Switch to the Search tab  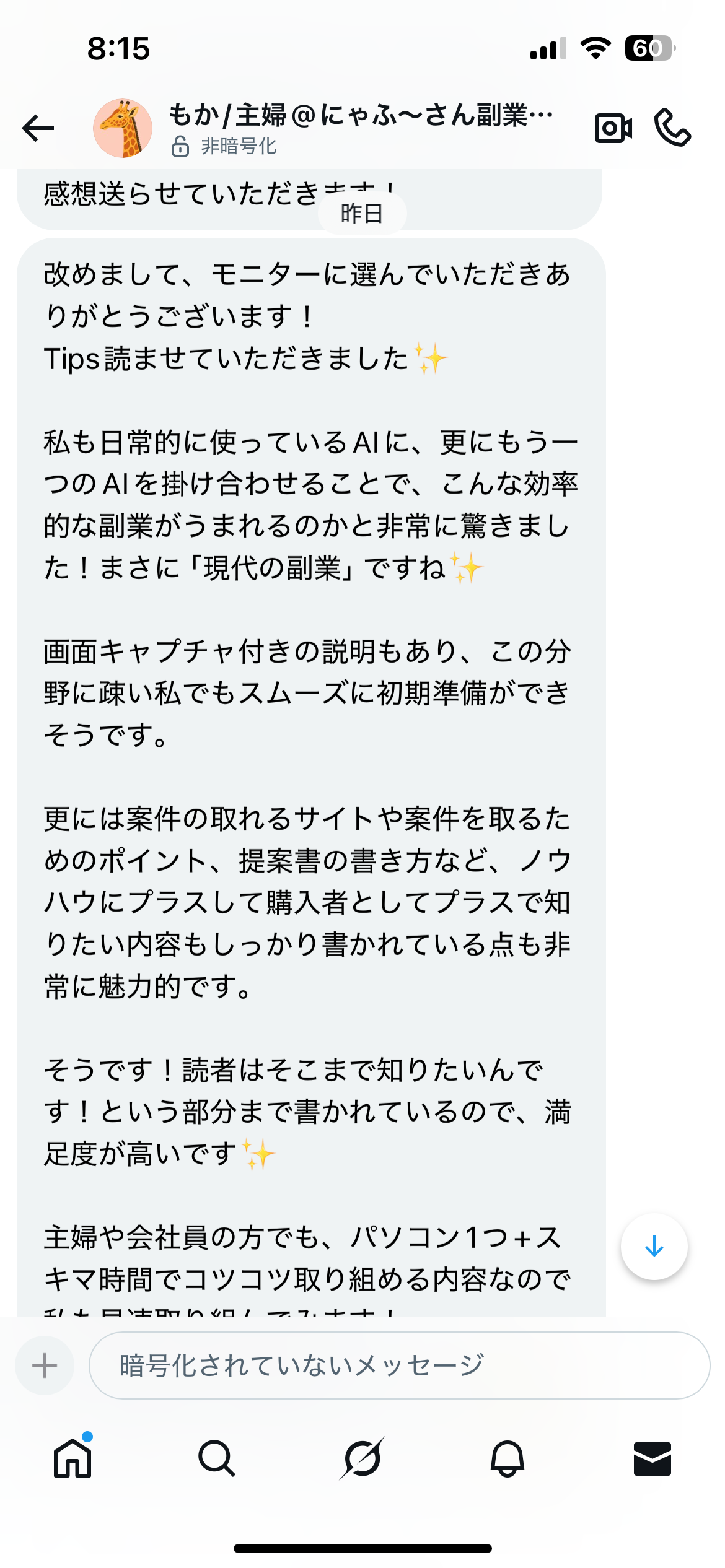[x=217, y=1458]
